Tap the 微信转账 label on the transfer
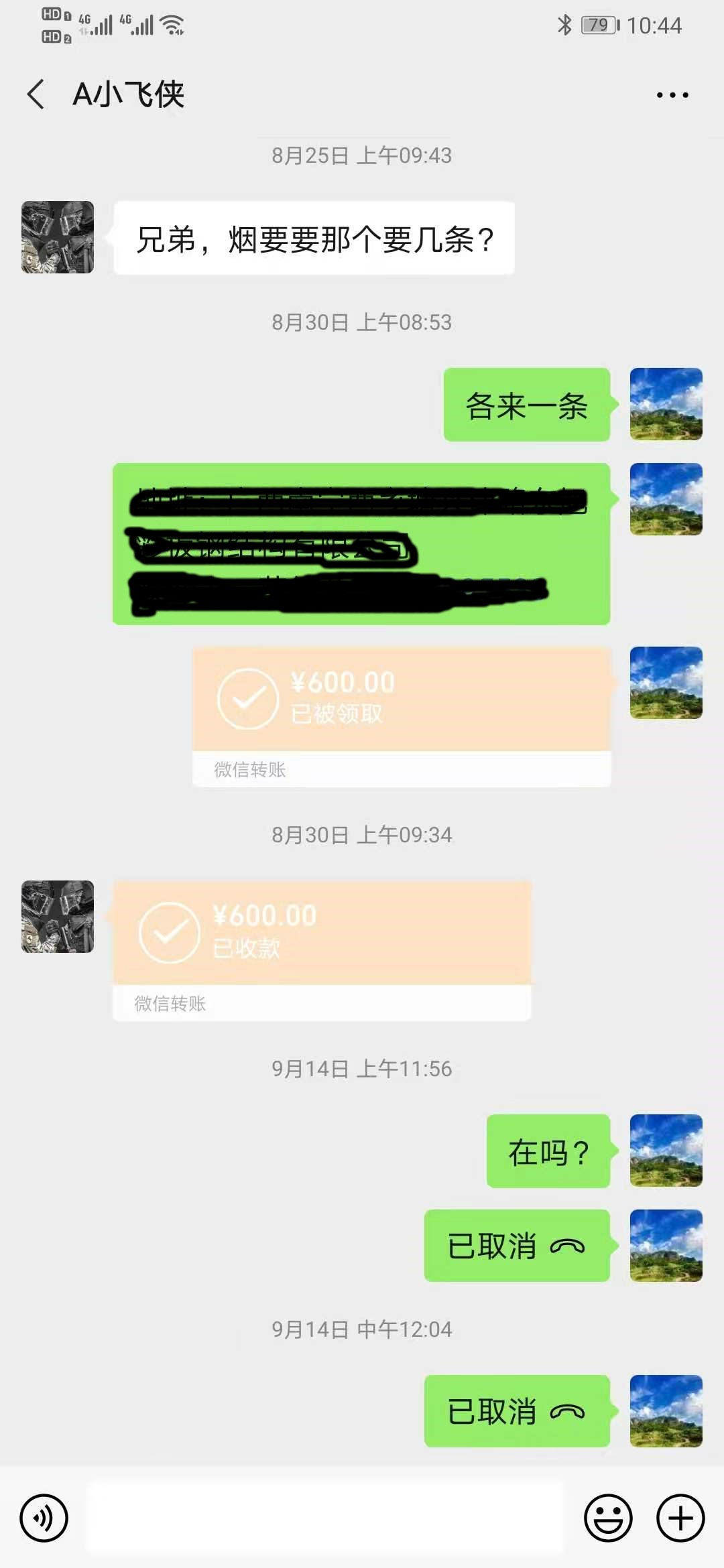 click(x=247, y=771)
